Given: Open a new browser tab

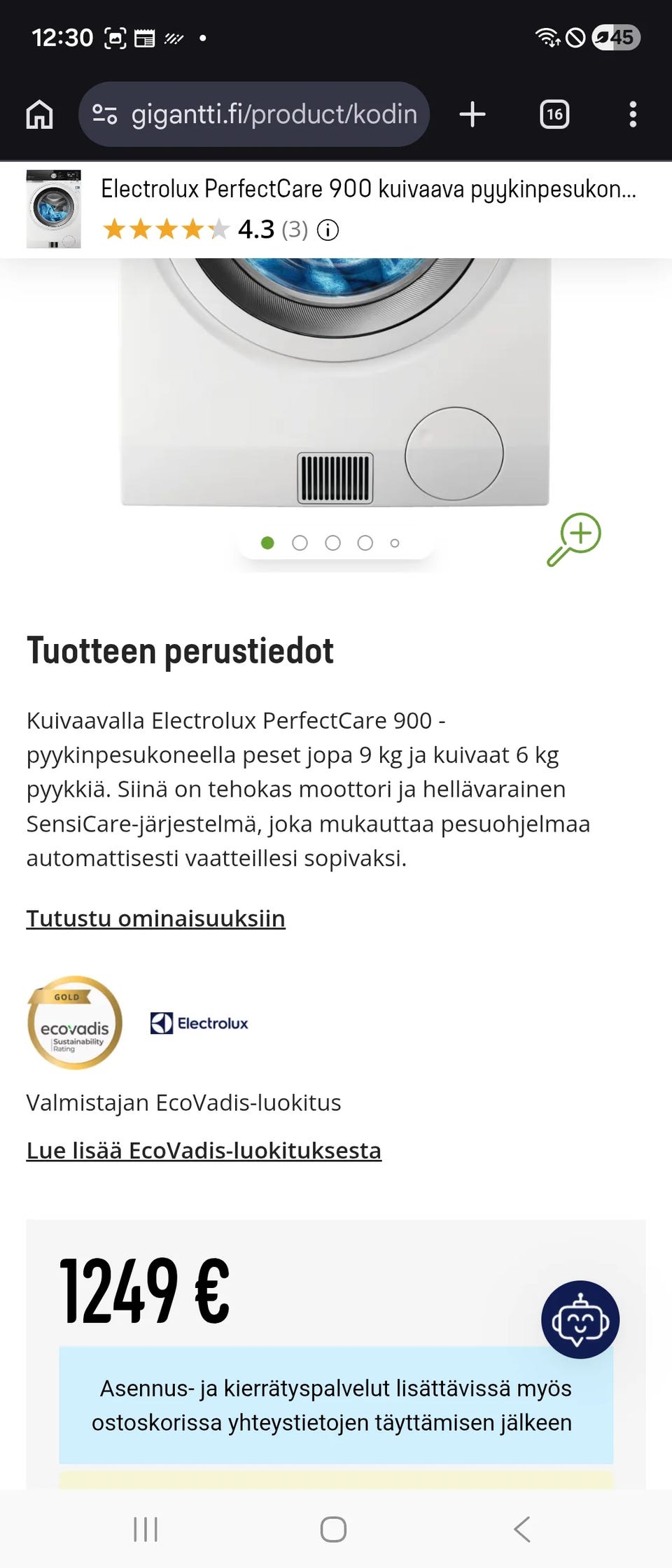Looking at the screenshot, I should click(472, 114).
